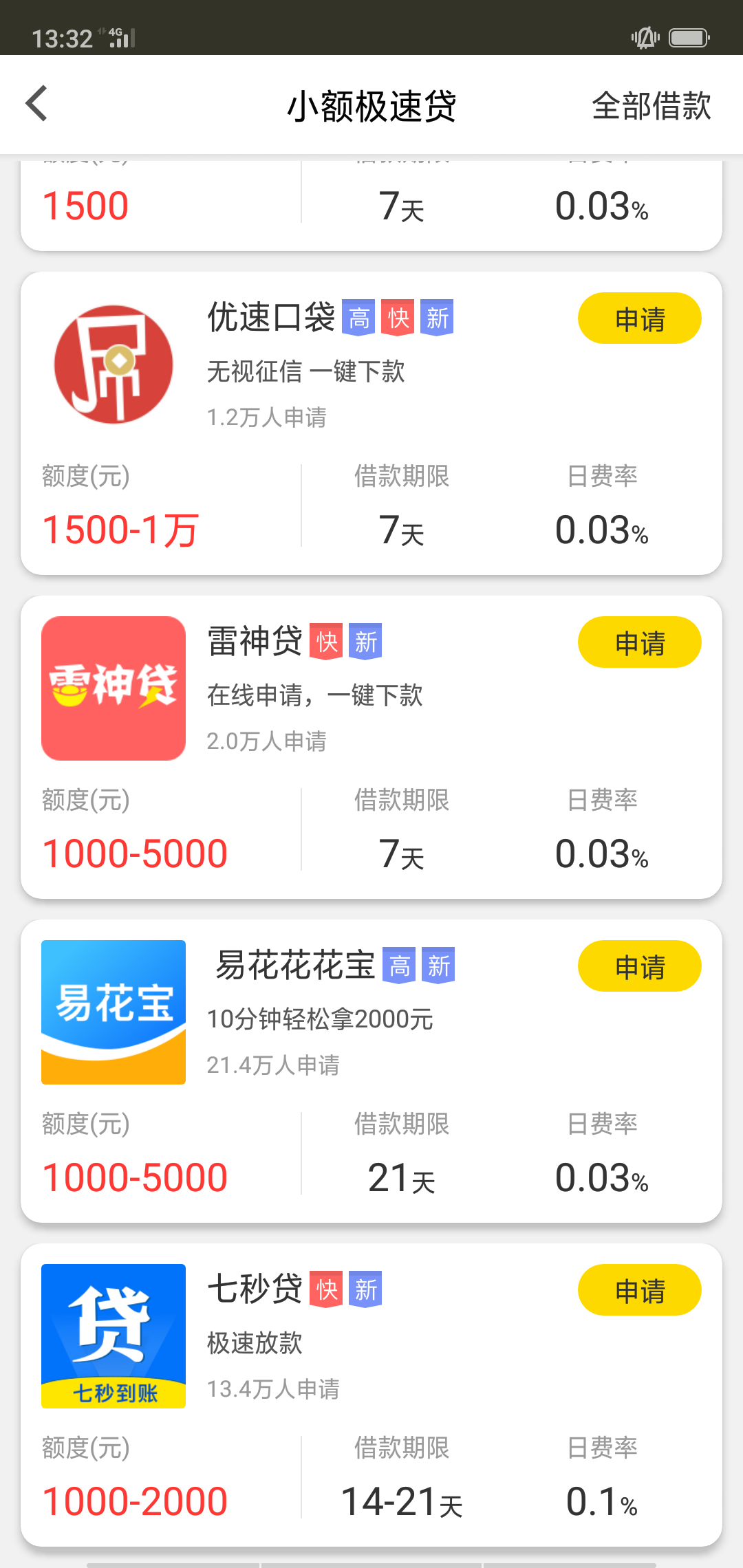Apply for the 雷神贷 loan
743x1568 pixels.
(639, 642)
